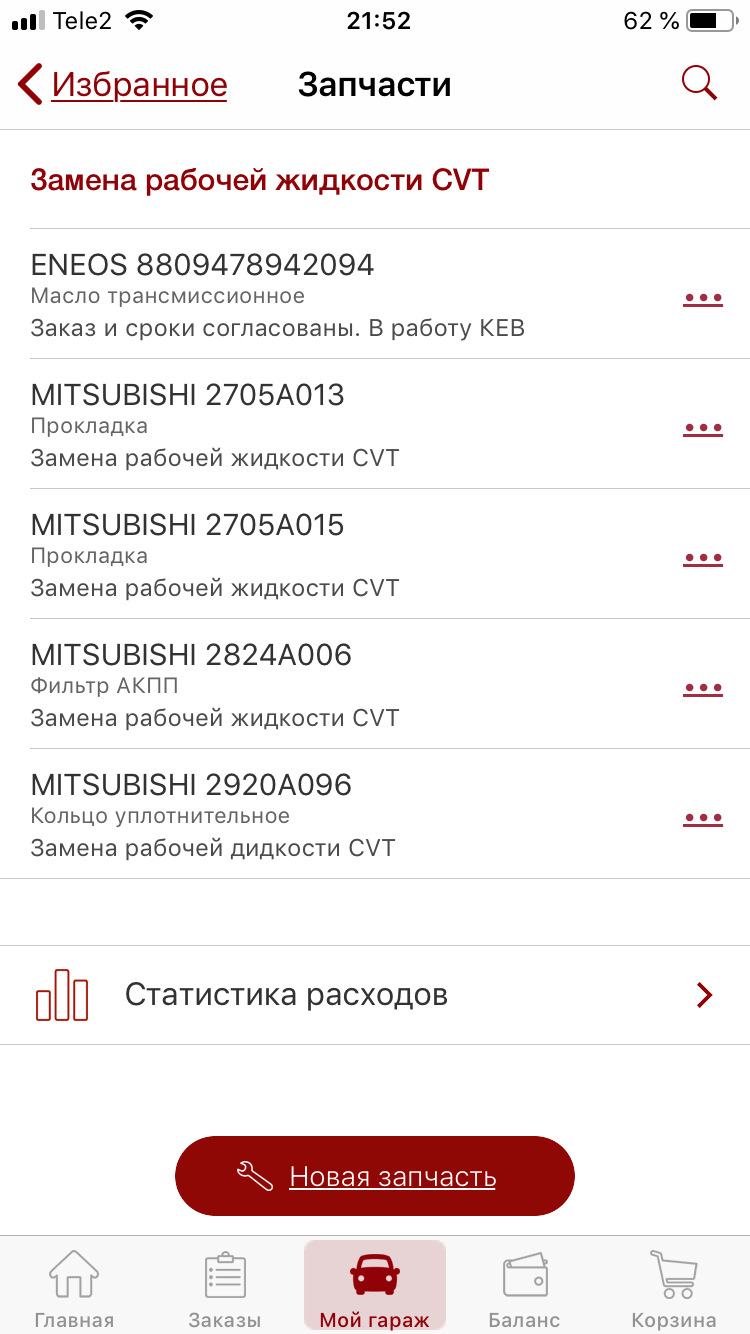Viewport: 750px width, 1334px height.
Task: Tap the Новая запчасть button
Action: click(x=375, y=1176)
